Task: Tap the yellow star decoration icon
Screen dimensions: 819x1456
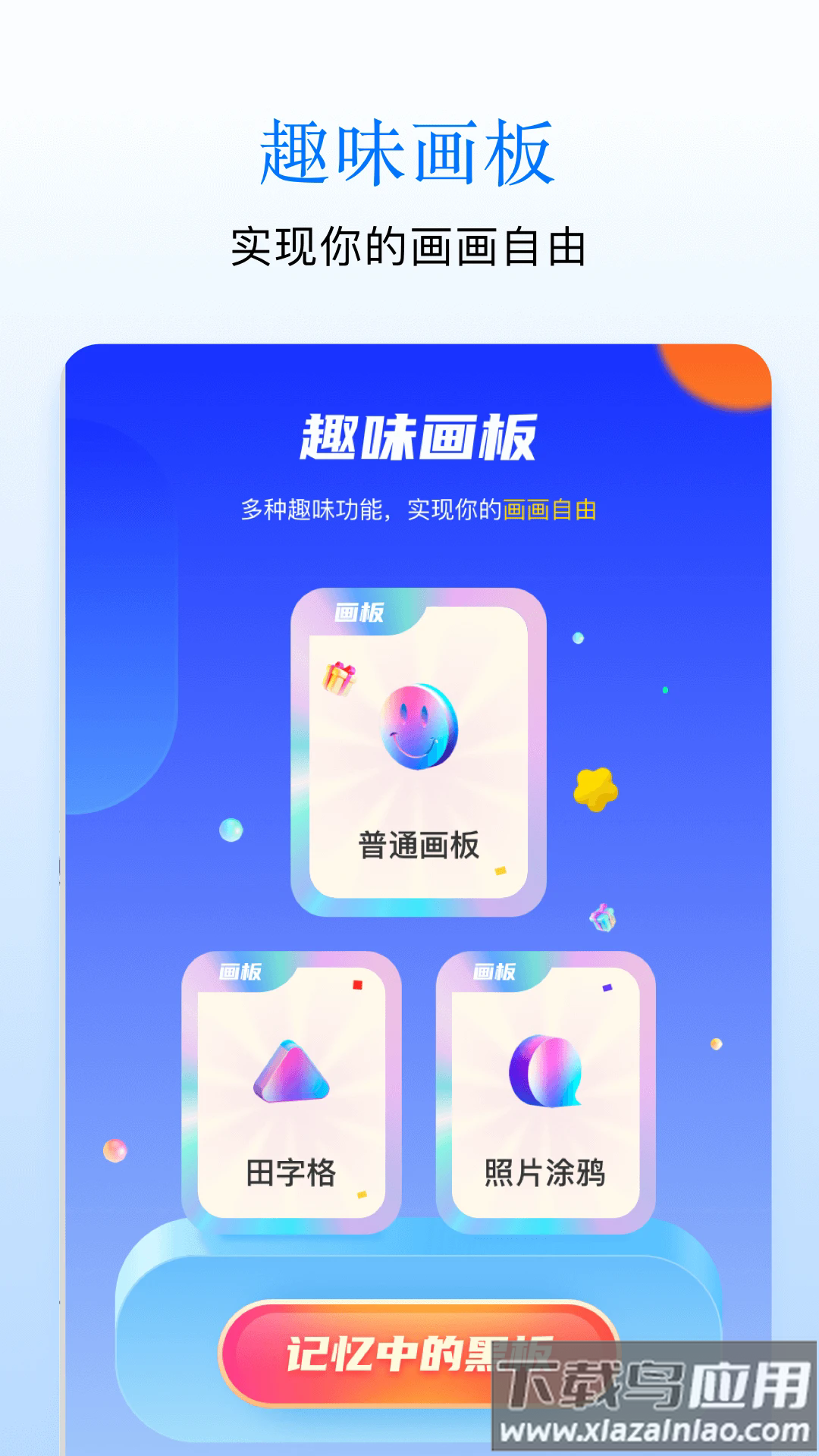Action: [596, 789]
